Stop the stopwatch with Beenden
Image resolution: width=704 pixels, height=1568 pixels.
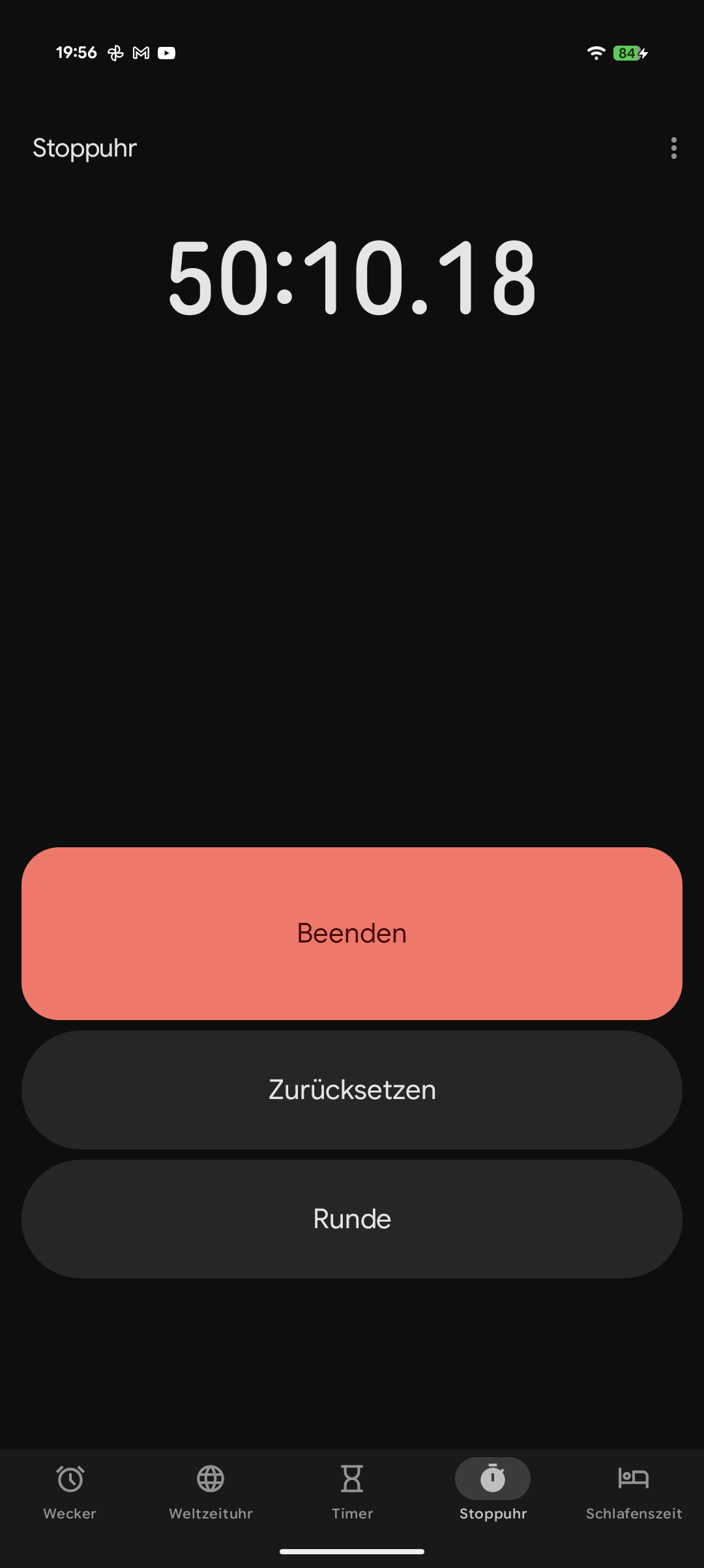352,933
